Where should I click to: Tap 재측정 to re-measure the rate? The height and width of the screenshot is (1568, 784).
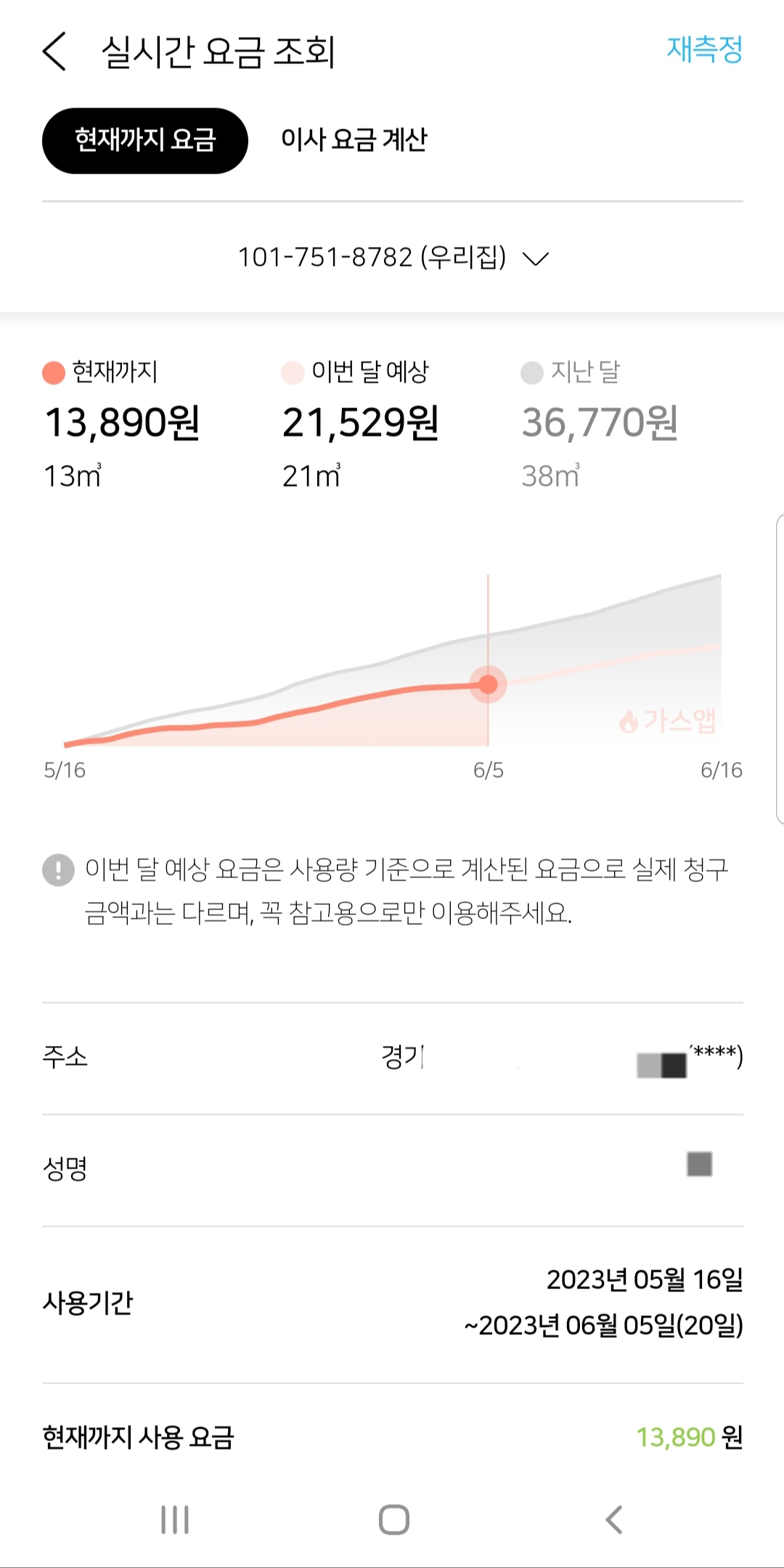point(704,49)
